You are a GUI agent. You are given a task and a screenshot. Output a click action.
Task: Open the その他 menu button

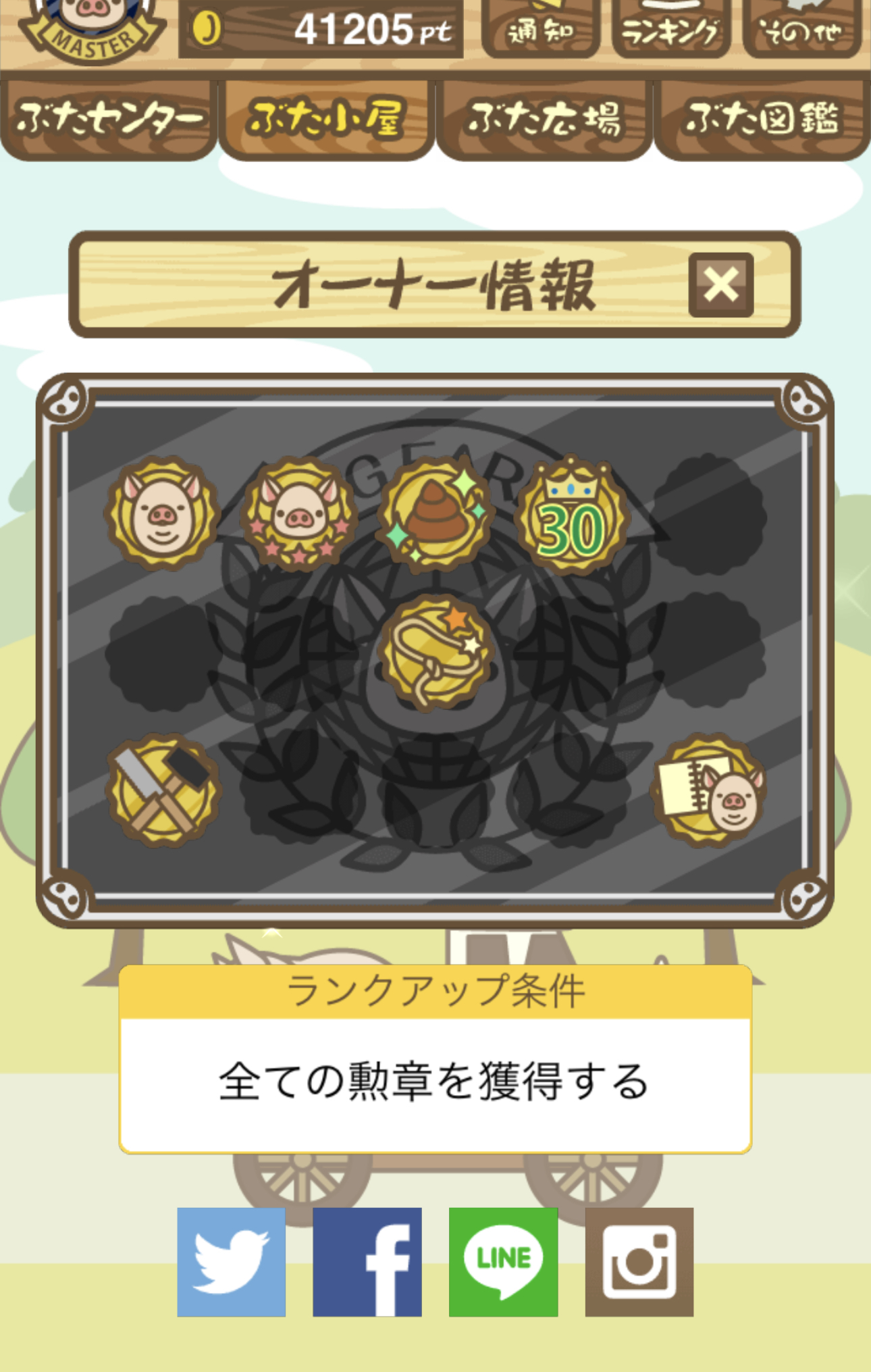click(801, 28)
